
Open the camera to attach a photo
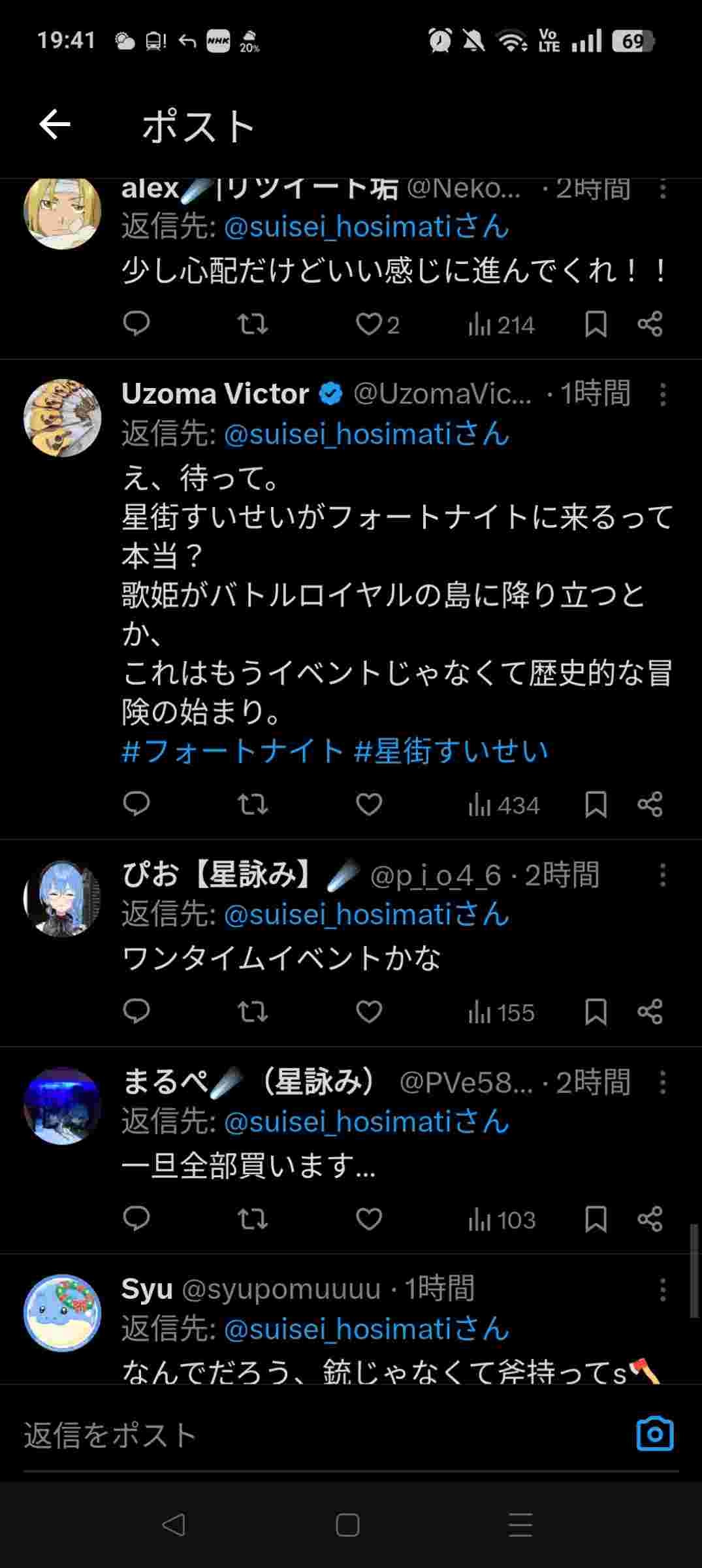tap(654, 1435)
